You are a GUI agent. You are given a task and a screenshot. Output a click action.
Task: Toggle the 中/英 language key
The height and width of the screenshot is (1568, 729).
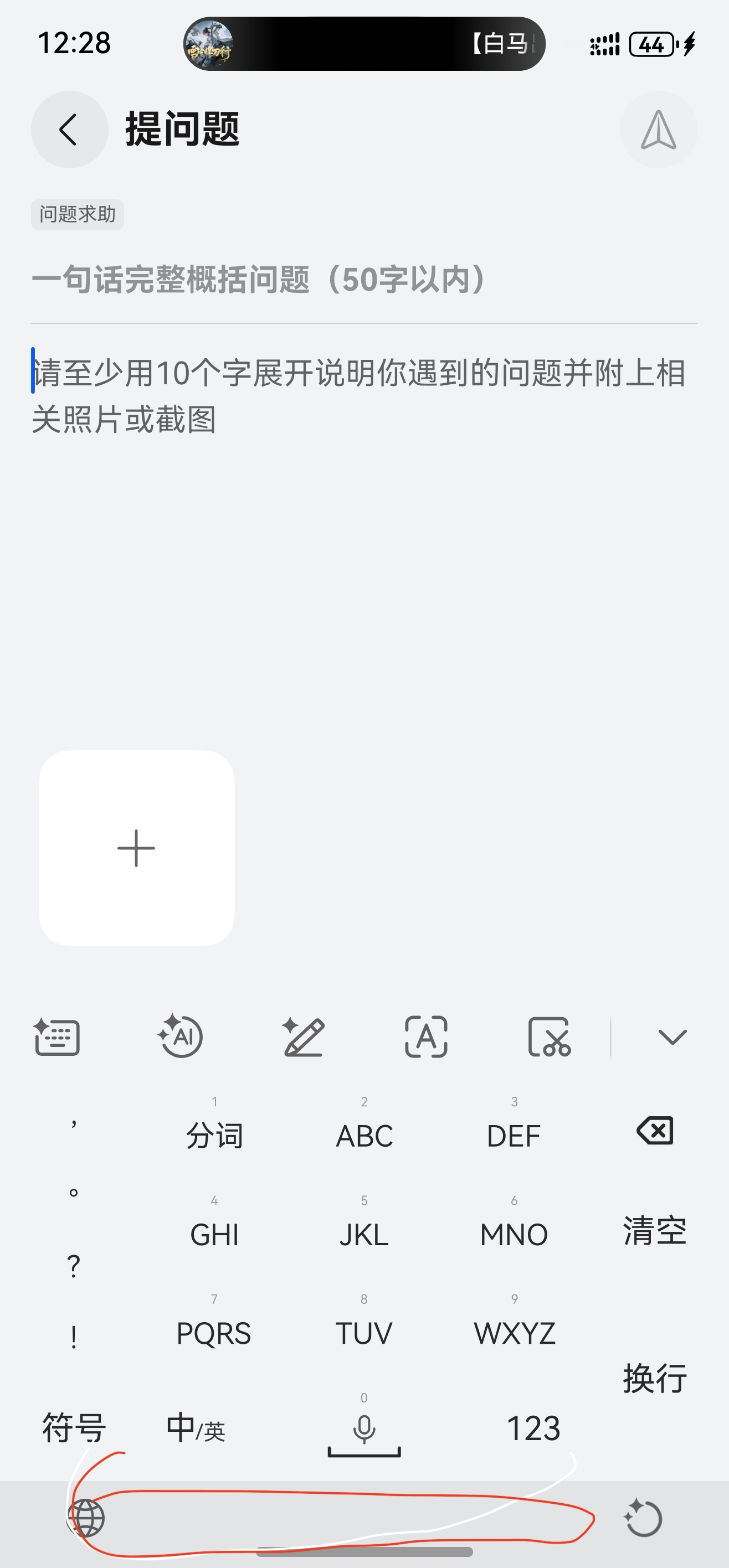(x=196, y=1427)
